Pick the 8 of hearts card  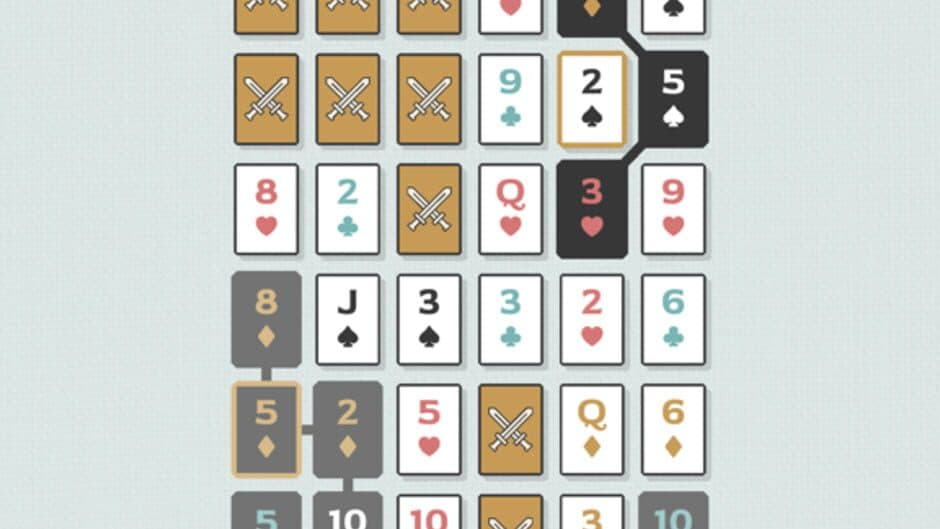(266, 209)
